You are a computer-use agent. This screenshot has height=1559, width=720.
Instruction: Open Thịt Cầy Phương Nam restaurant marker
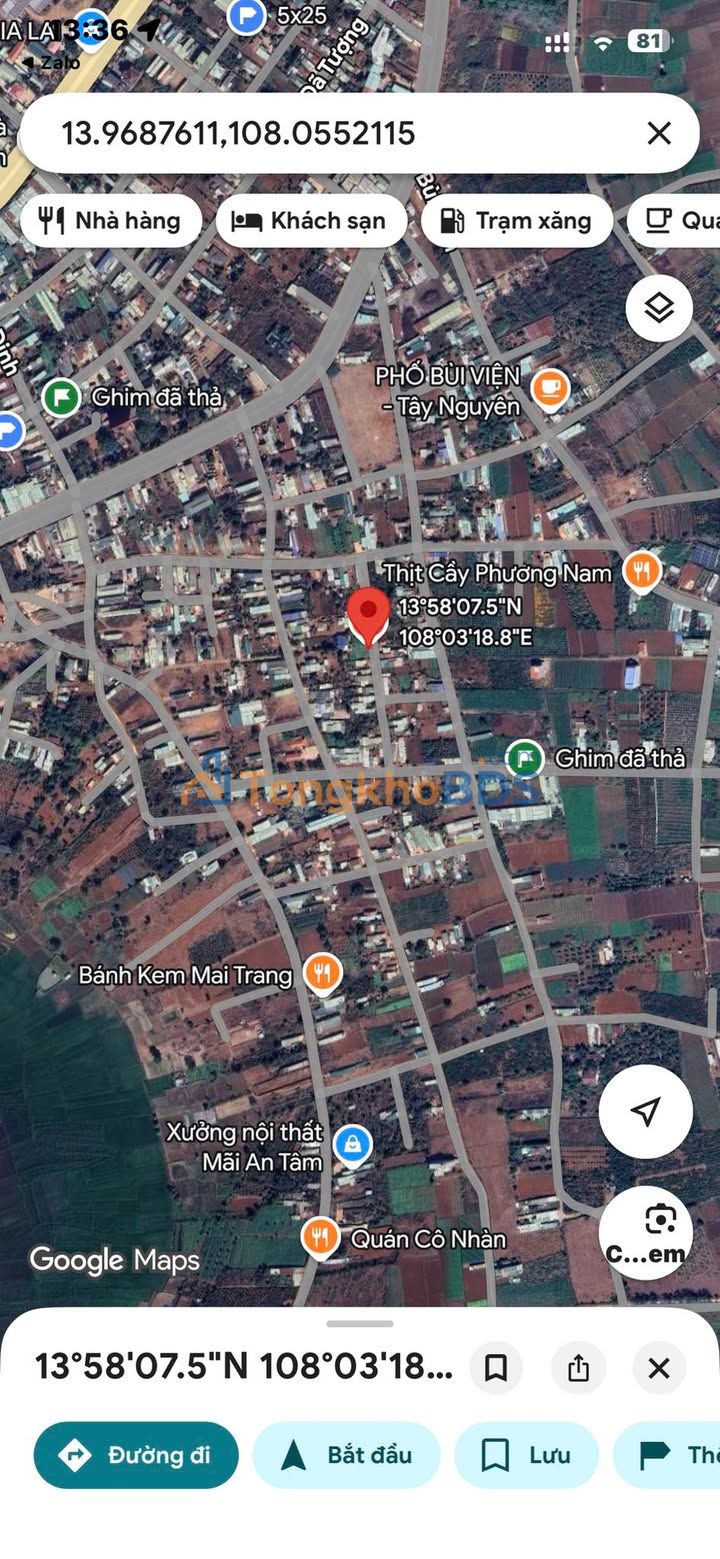tap(641, 572)
